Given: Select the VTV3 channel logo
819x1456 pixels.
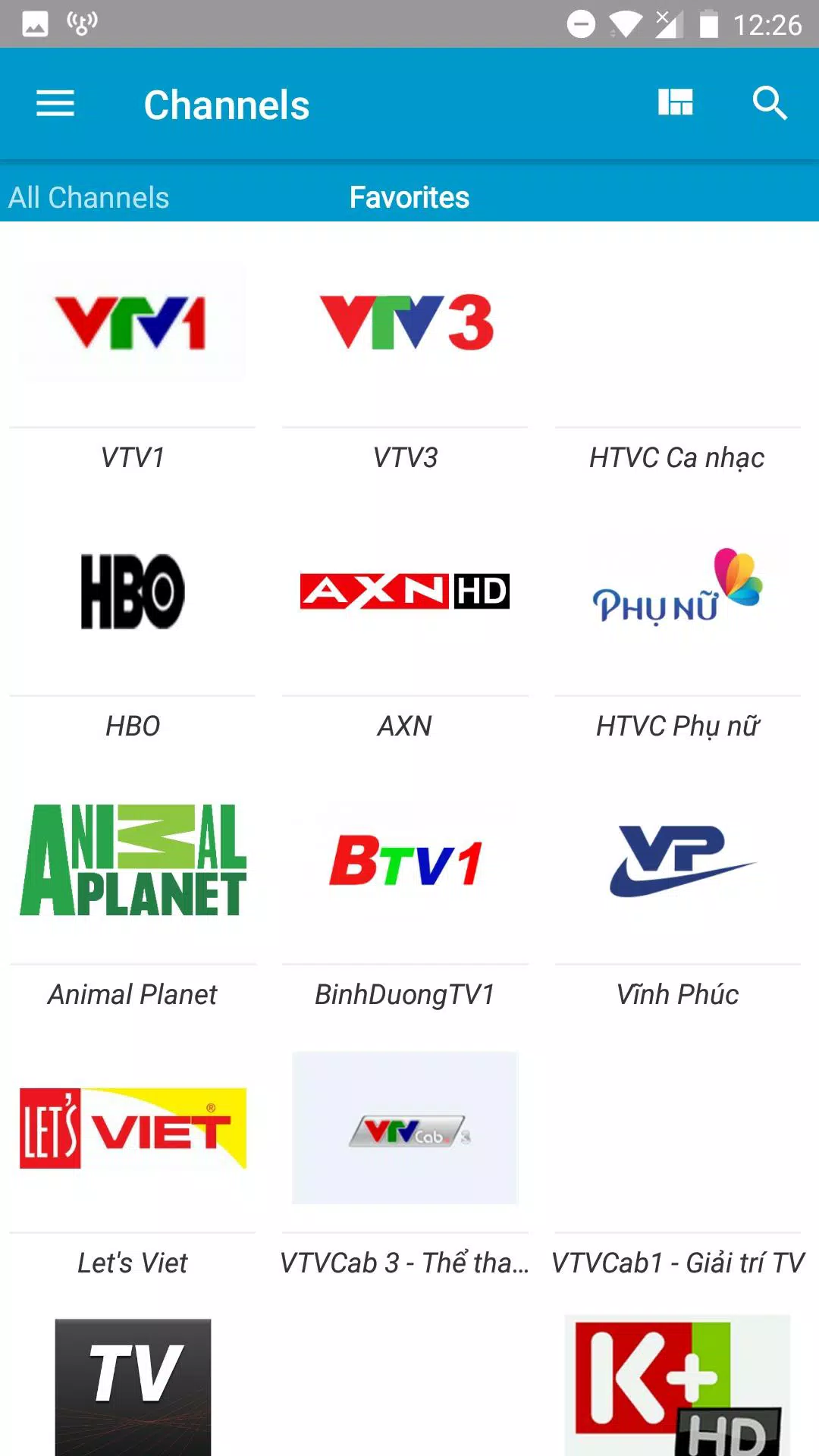Looking at the screenshot, I should coord(404,322).
